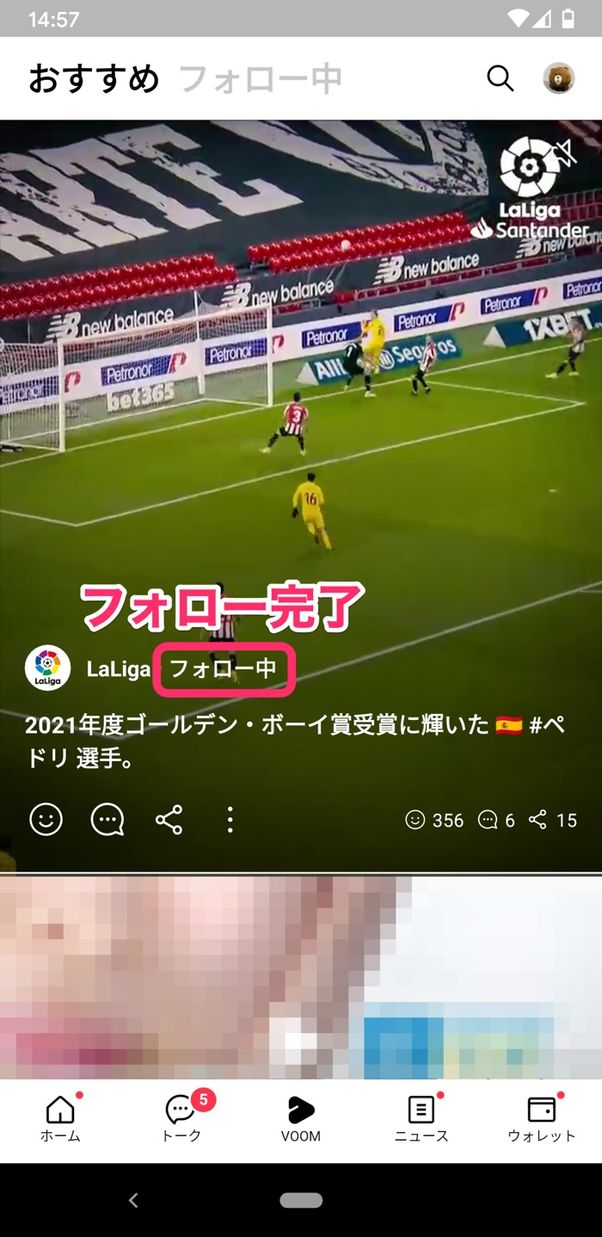Image resolution: width=602 pixels, height=1237 pixels.
Task: Open the post's three-dot overflow menu
Action: (x=230, y=820)
